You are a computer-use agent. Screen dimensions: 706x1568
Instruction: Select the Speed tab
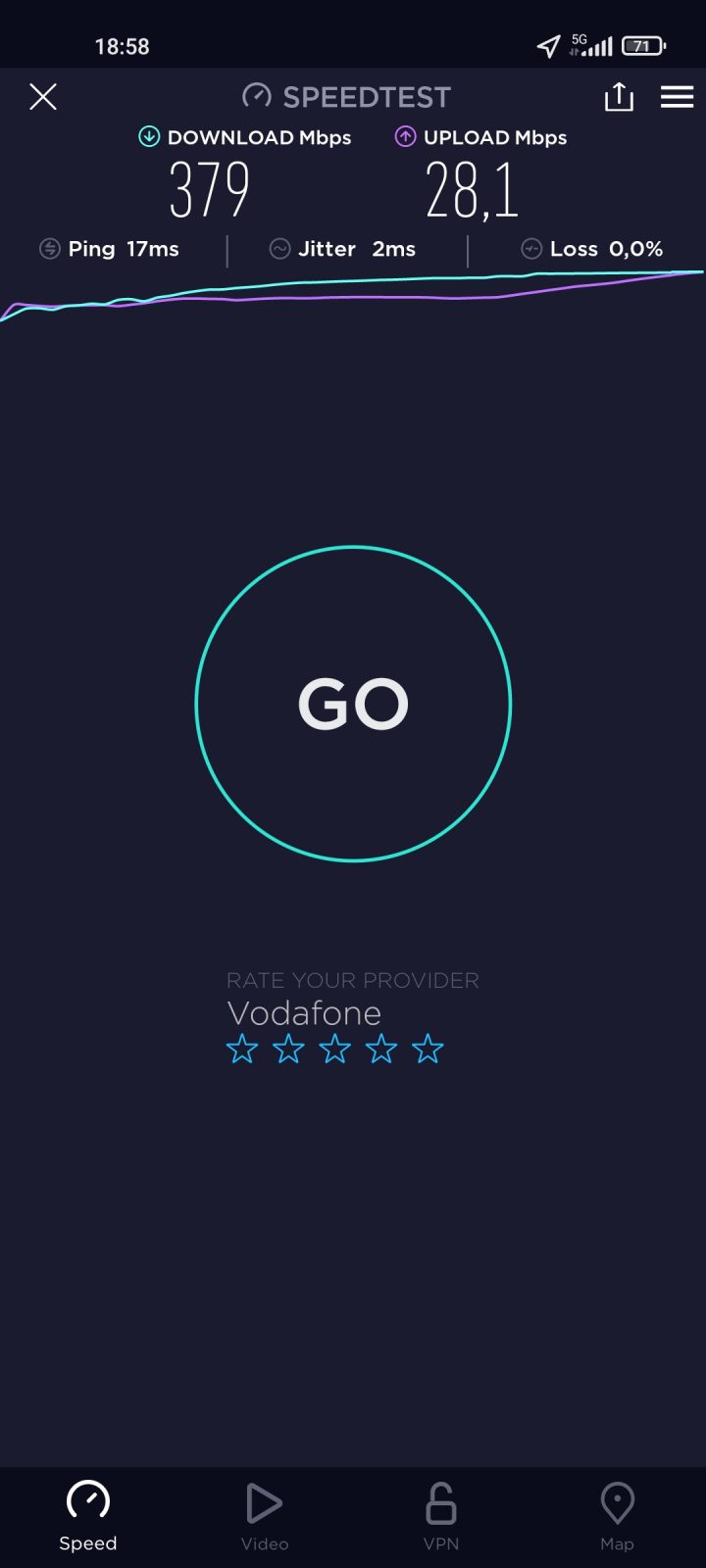pyautogui.click(x=88, y=1516)
